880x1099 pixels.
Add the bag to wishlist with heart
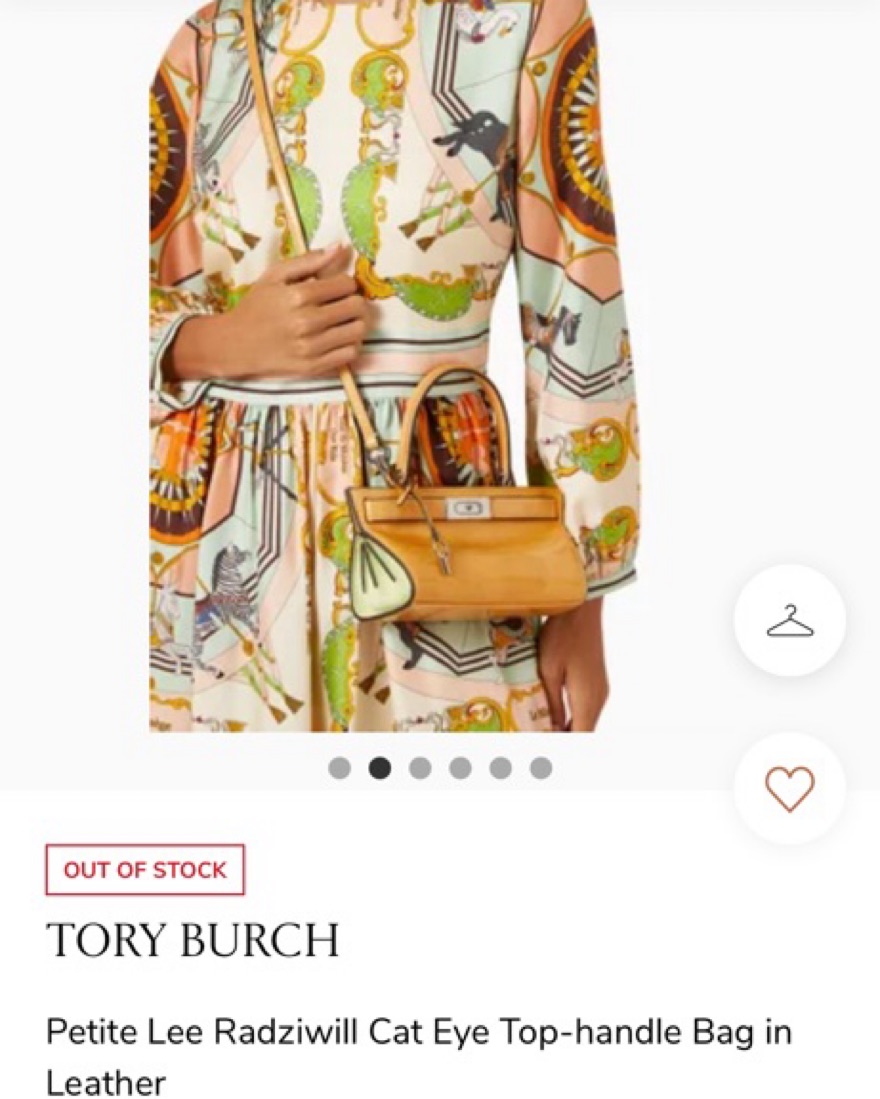(790, 789)
